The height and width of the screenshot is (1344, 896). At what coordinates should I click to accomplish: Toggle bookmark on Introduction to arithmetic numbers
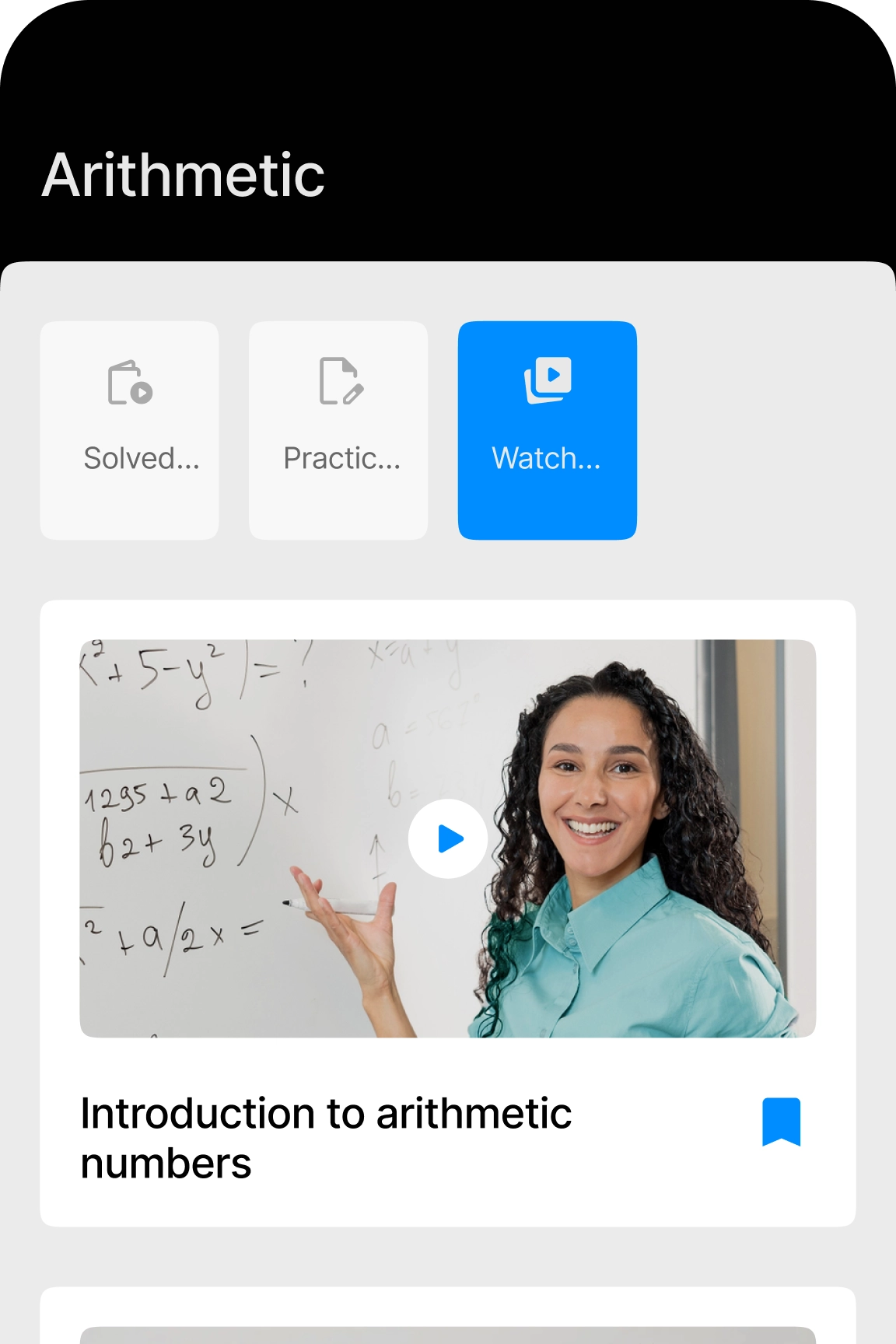[x=781, y=1122]
